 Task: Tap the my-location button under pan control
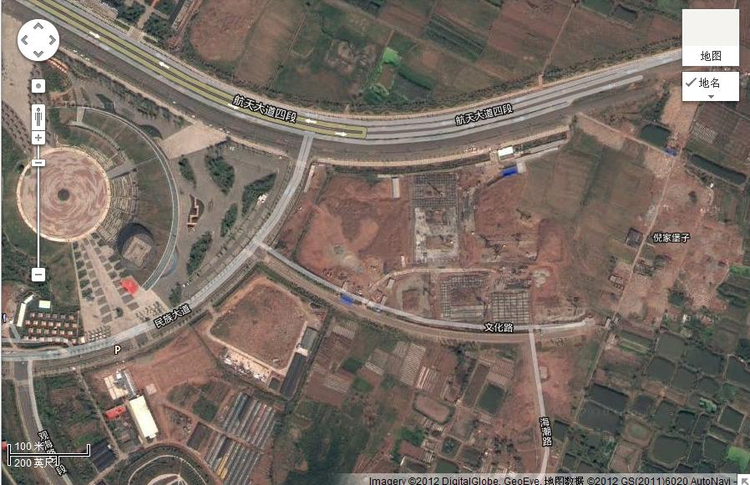38,86
